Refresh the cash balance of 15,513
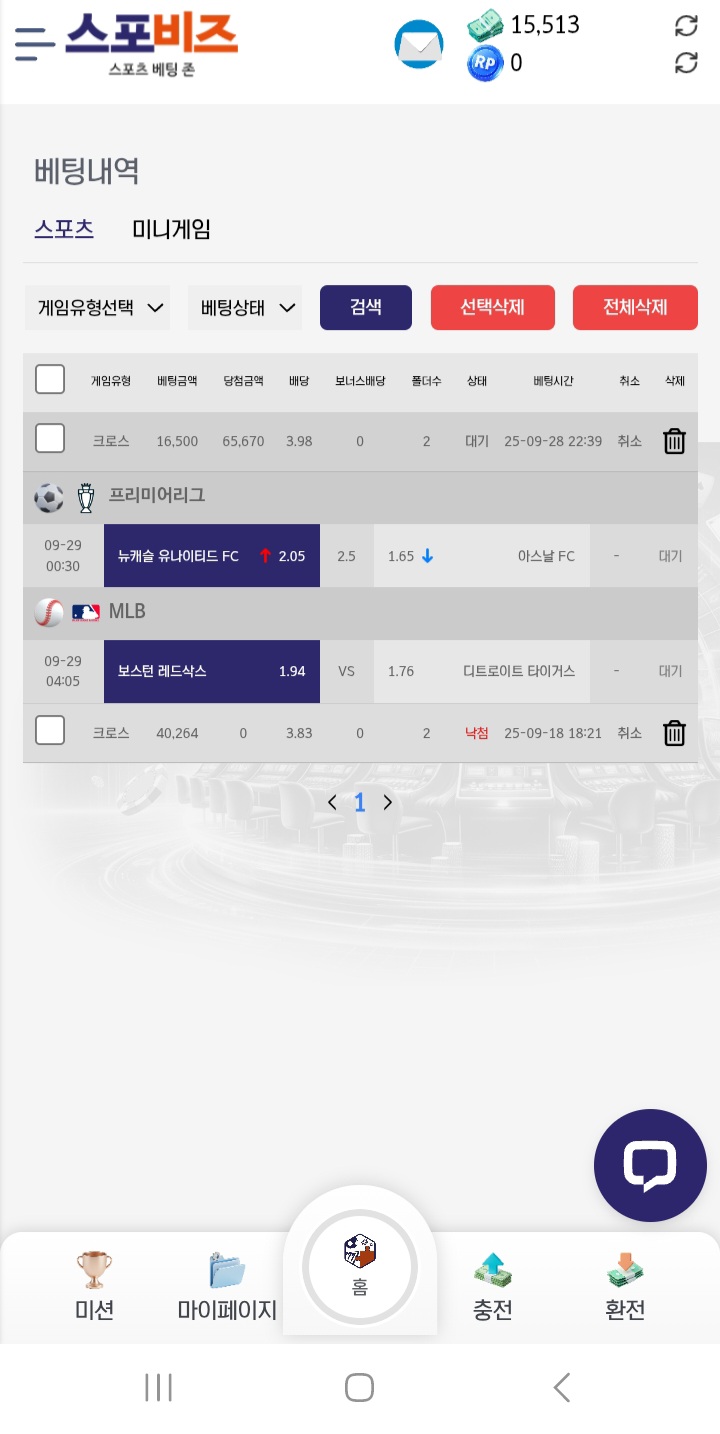This screenshot has width=720, height=1434. tap(686, 26)
